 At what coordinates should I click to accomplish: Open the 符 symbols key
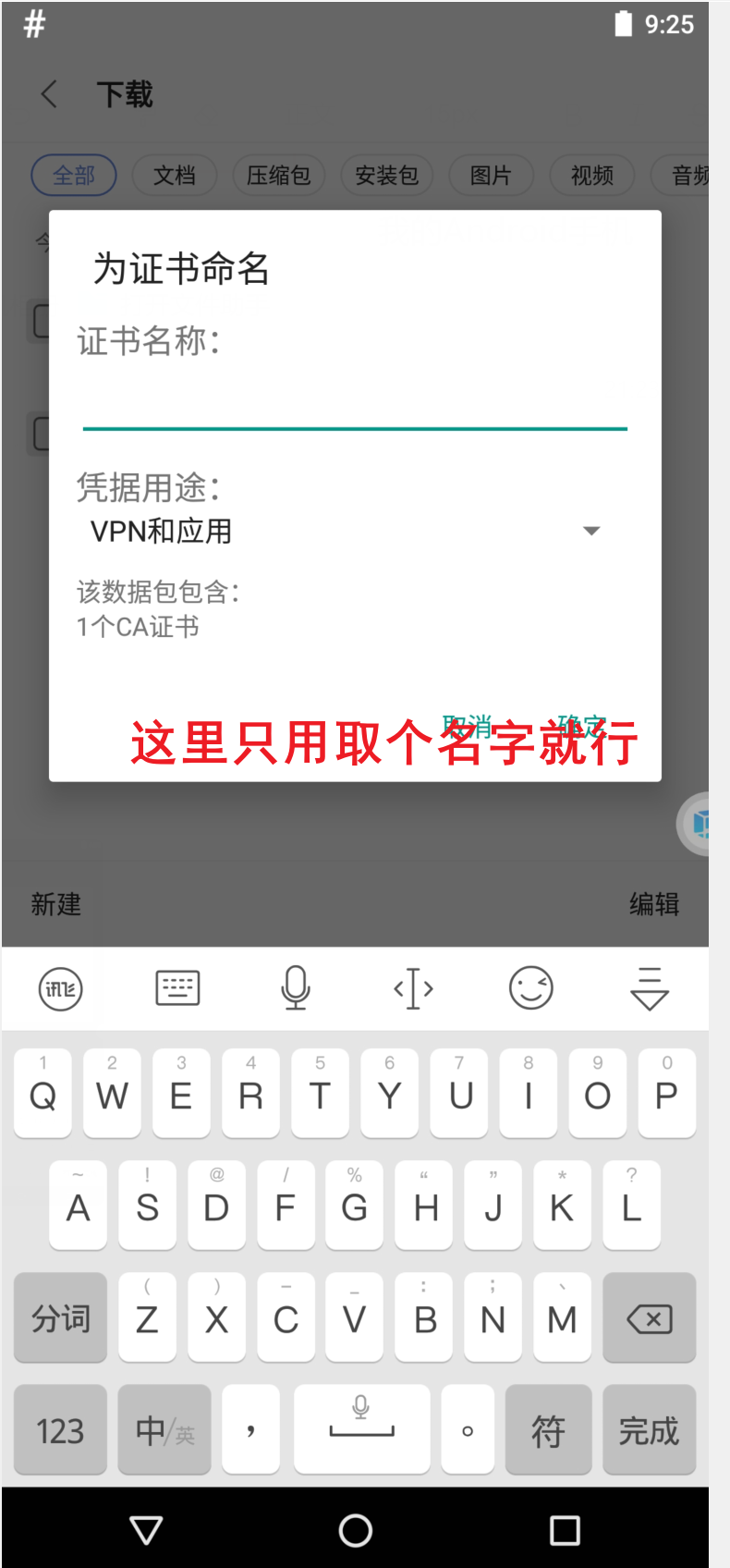[x=548, y=1430]
